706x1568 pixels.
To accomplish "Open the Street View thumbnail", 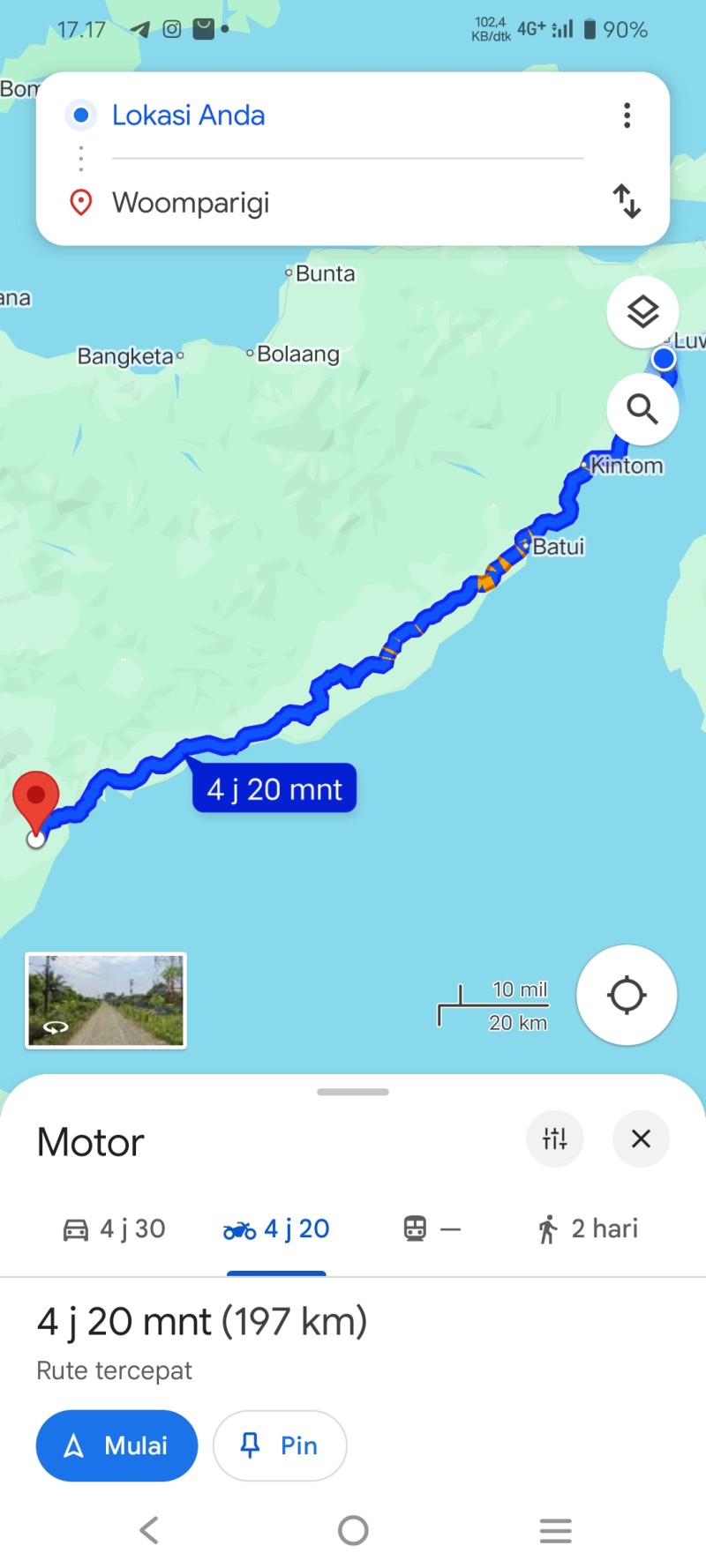I will (106, 1000).
